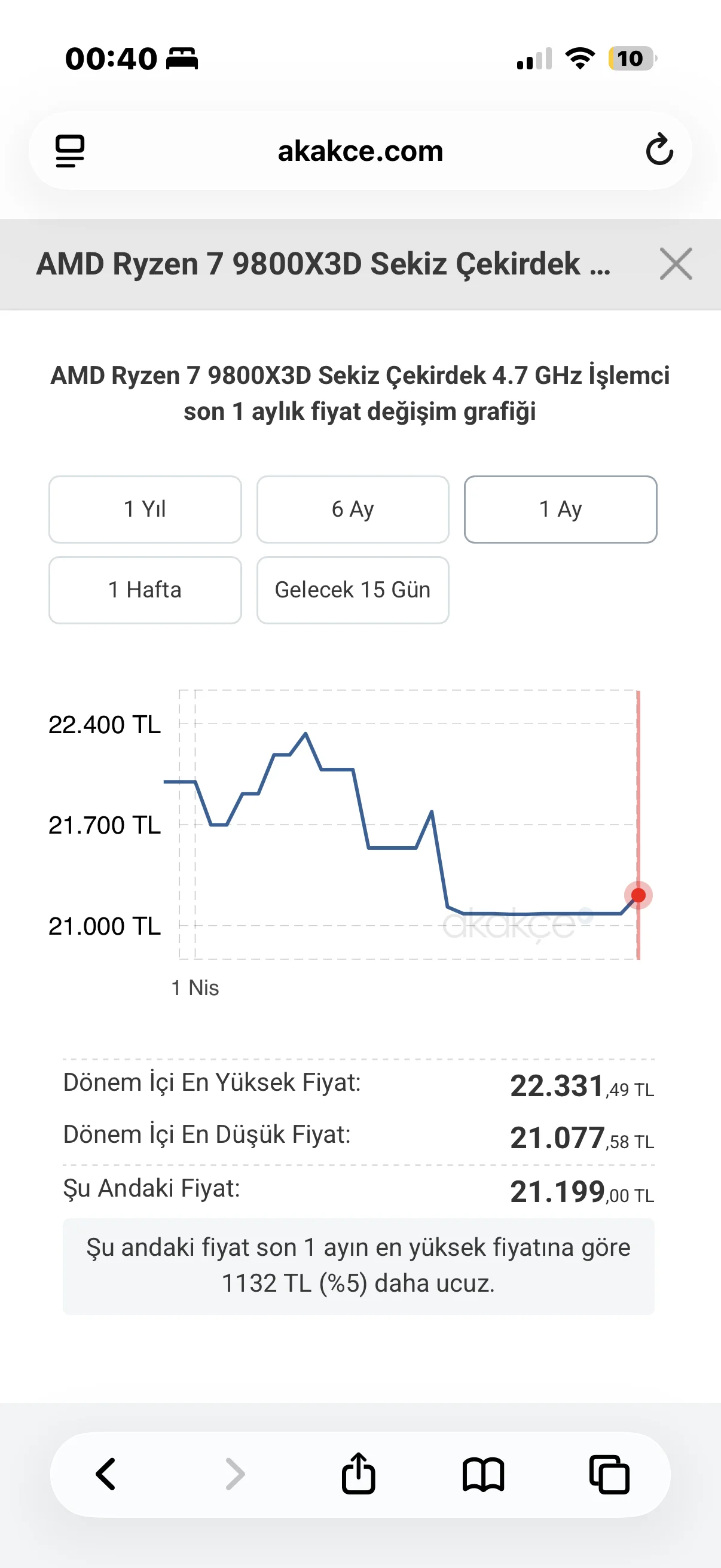Tap the akakce.com address bar
The width and height of the screenshot is (721, 1568).
click(360, 151)
